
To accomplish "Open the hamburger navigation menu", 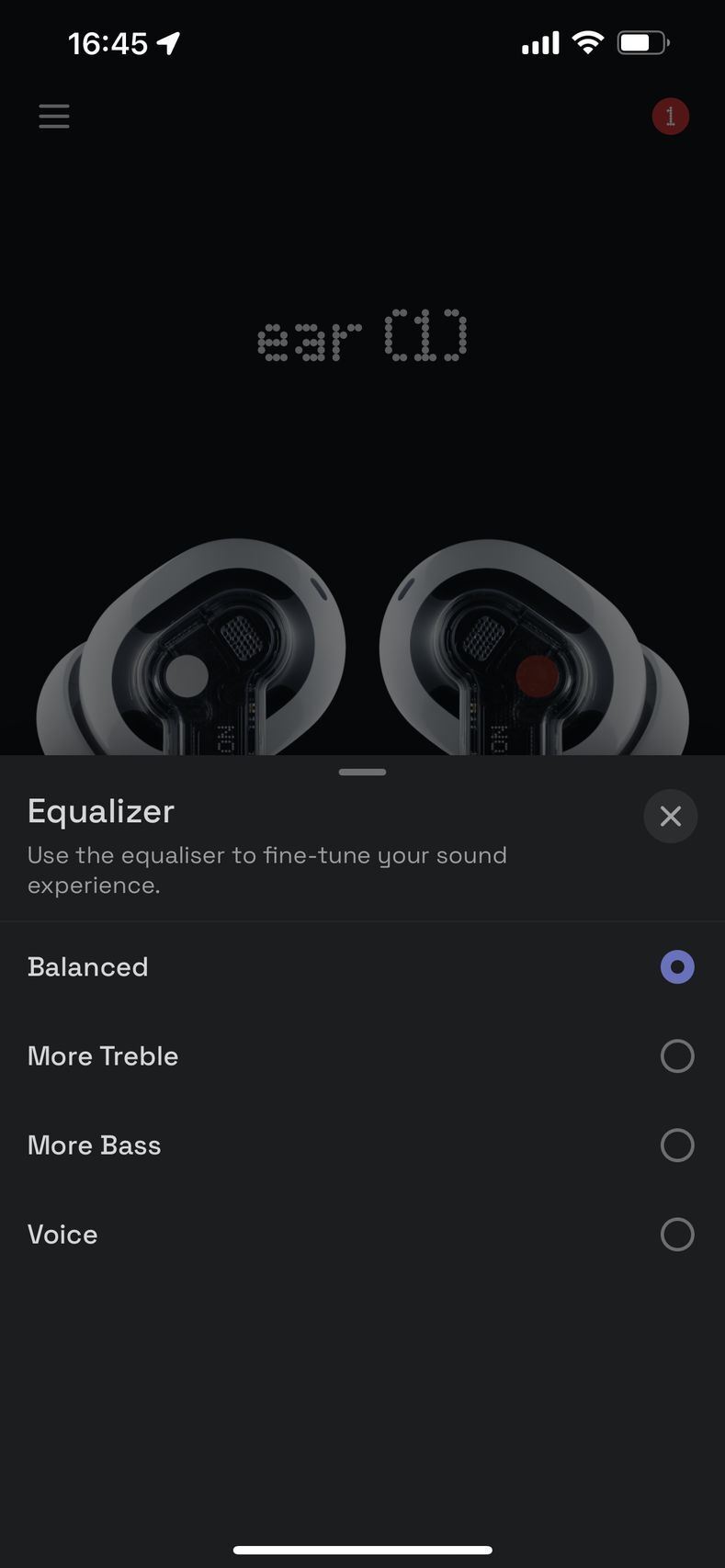I will pos(53,116).
